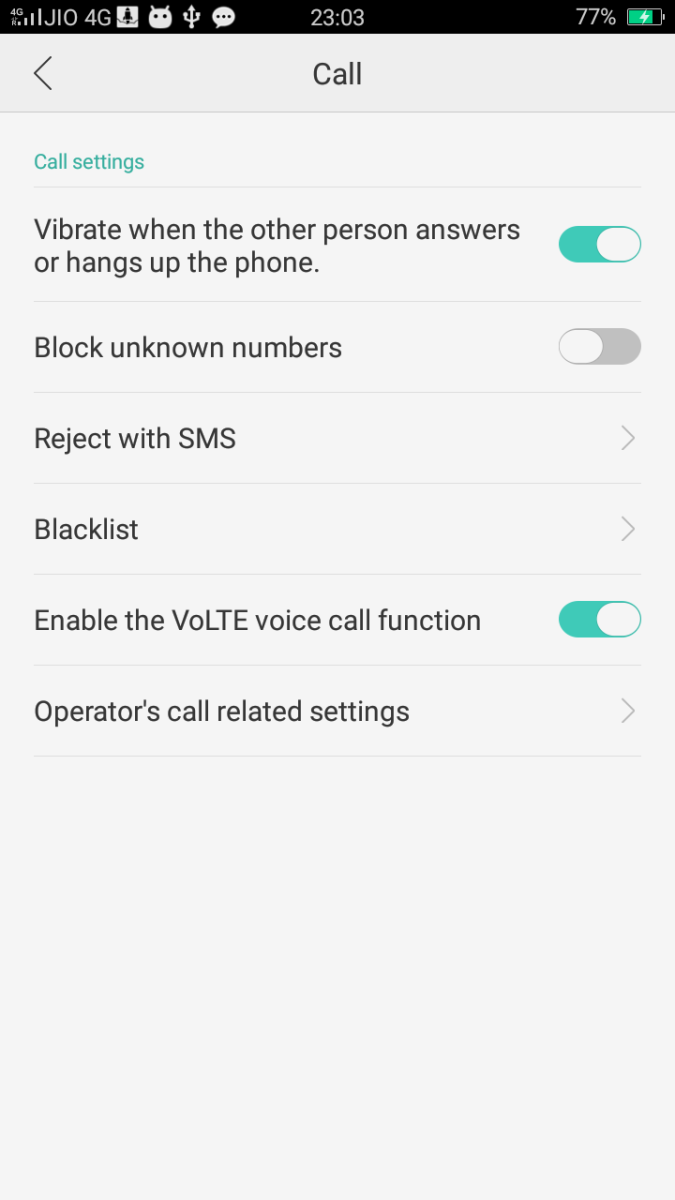Go back from Call settings

click(x=42, y=74)
